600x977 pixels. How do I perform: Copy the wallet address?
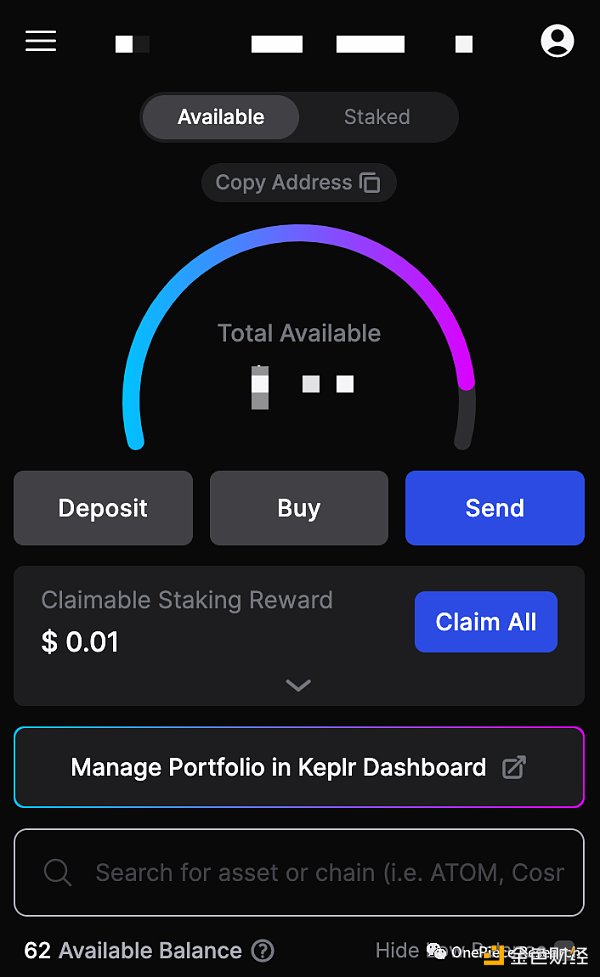[298, 183]
